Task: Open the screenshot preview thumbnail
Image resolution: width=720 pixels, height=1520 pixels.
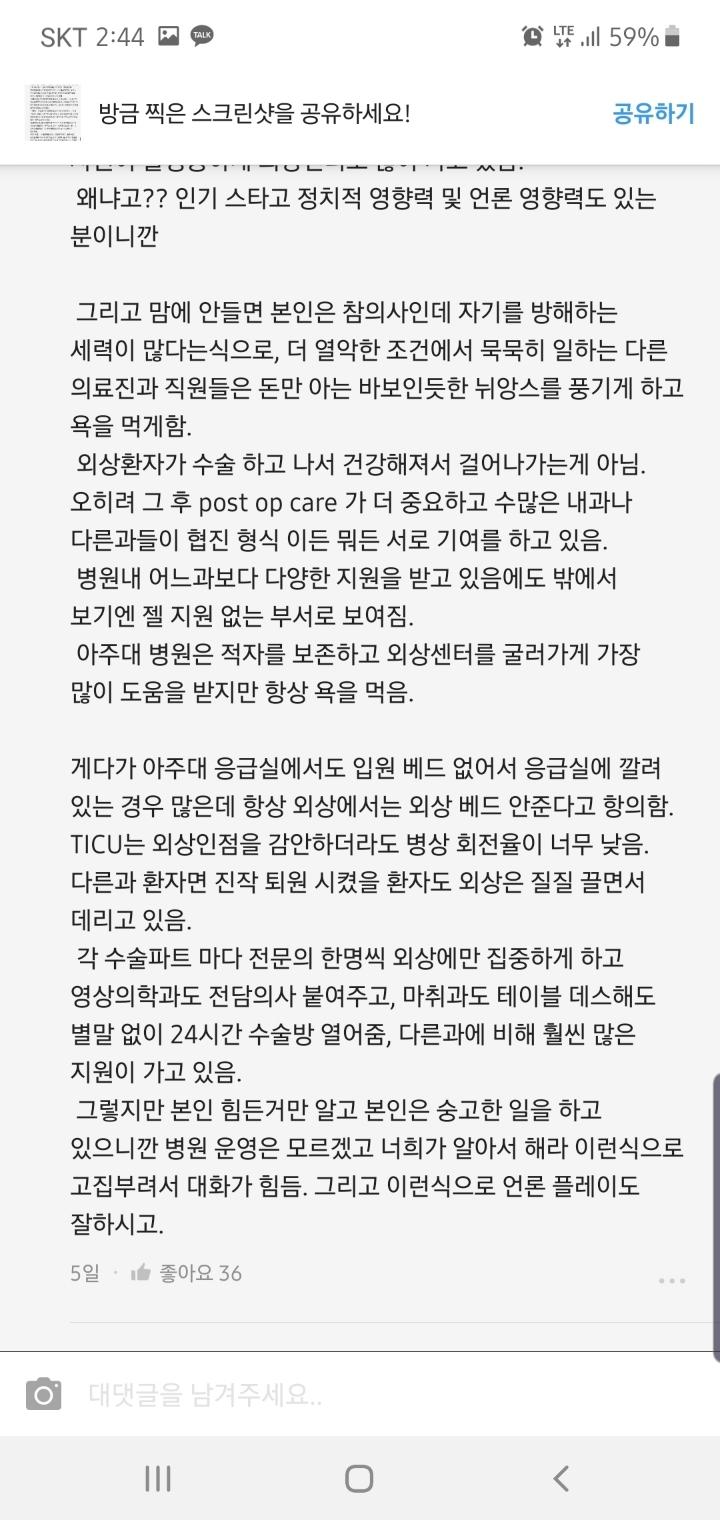Action: (53, 113)
